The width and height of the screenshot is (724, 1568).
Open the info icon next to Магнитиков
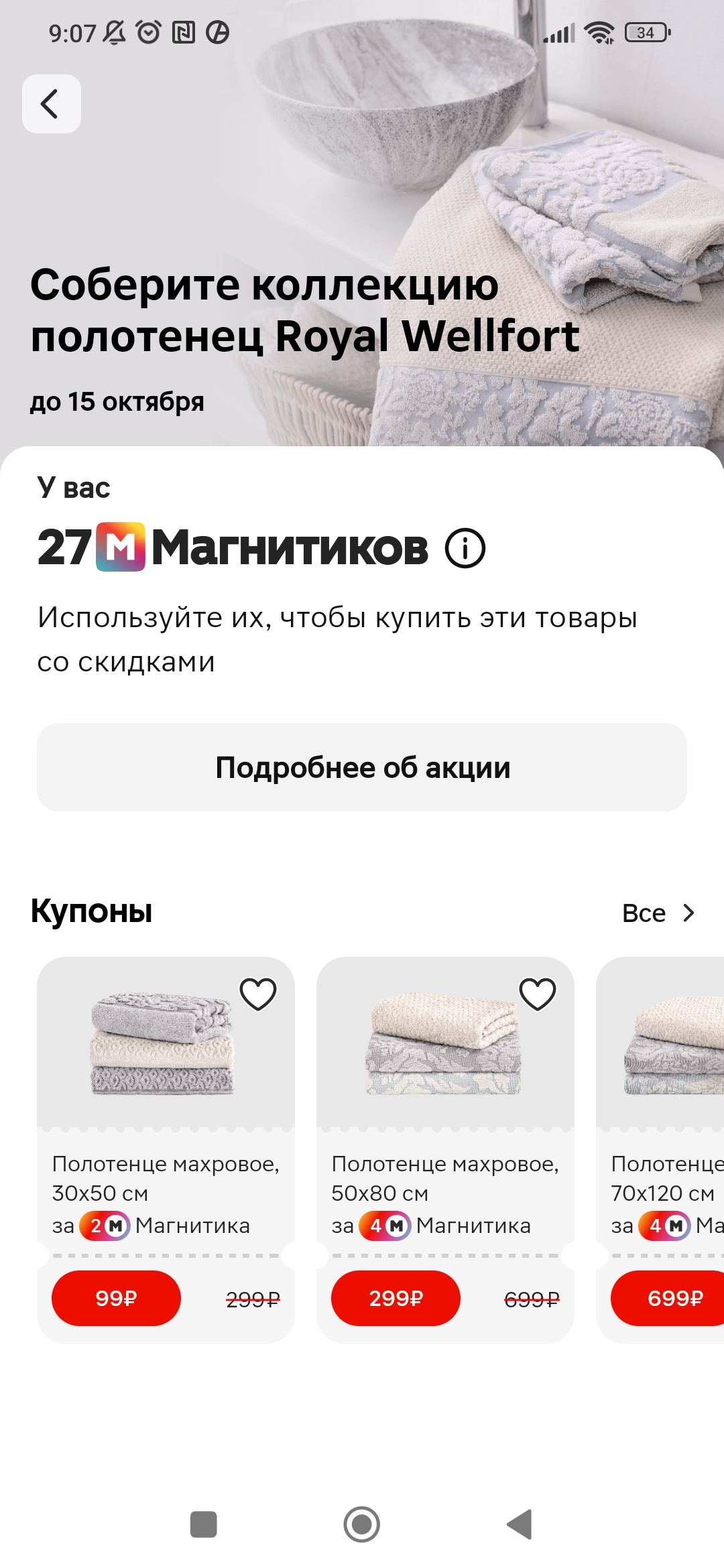465,548
